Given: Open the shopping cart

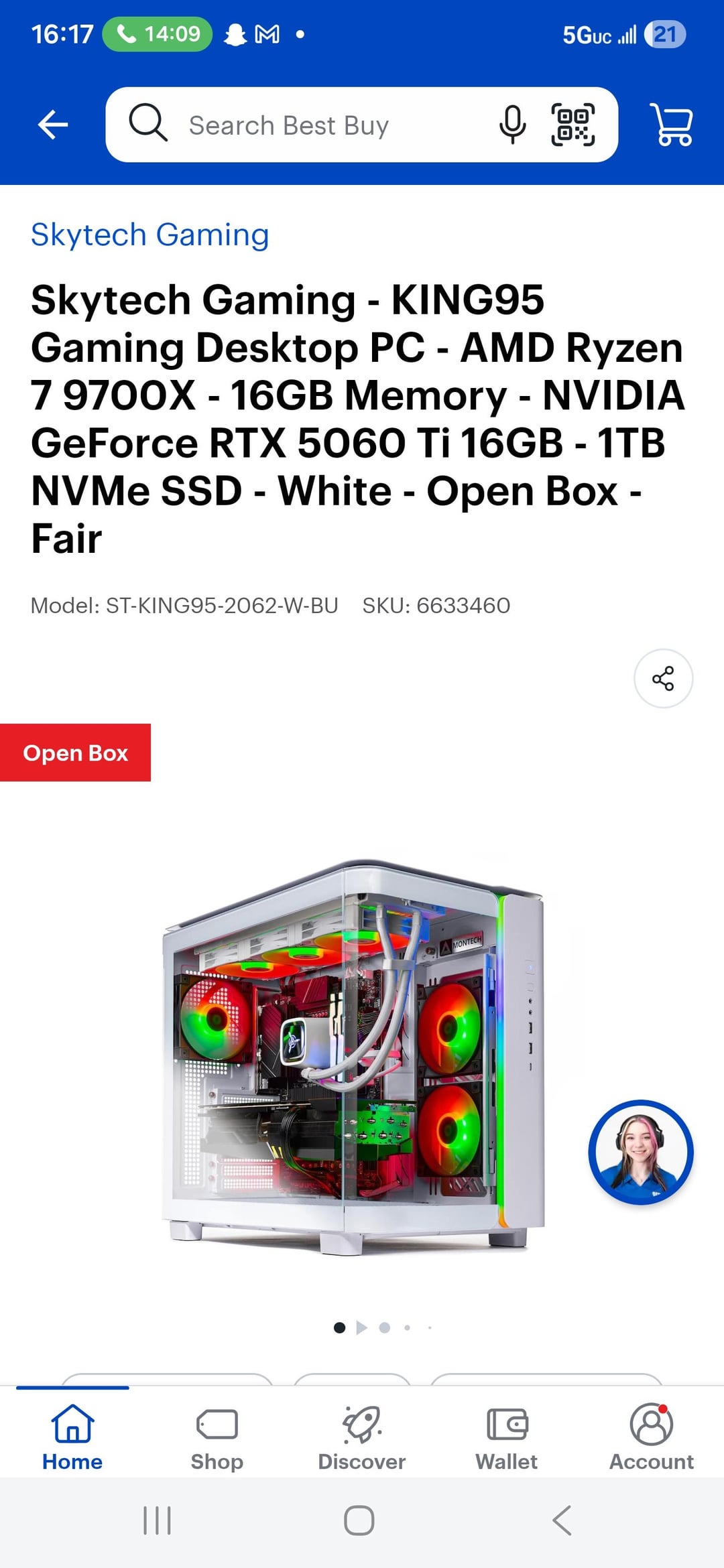Looking at the screenshot, I should click(671, 125).
